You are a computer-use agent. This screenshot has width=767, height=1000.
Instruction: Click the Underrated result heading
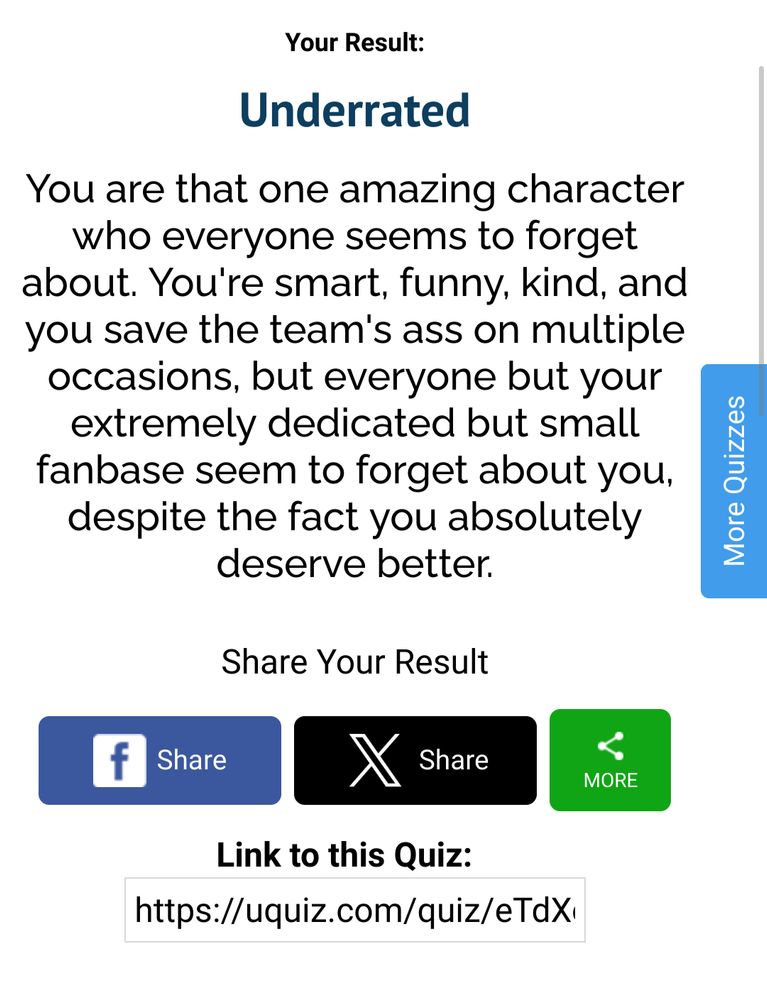355,110
